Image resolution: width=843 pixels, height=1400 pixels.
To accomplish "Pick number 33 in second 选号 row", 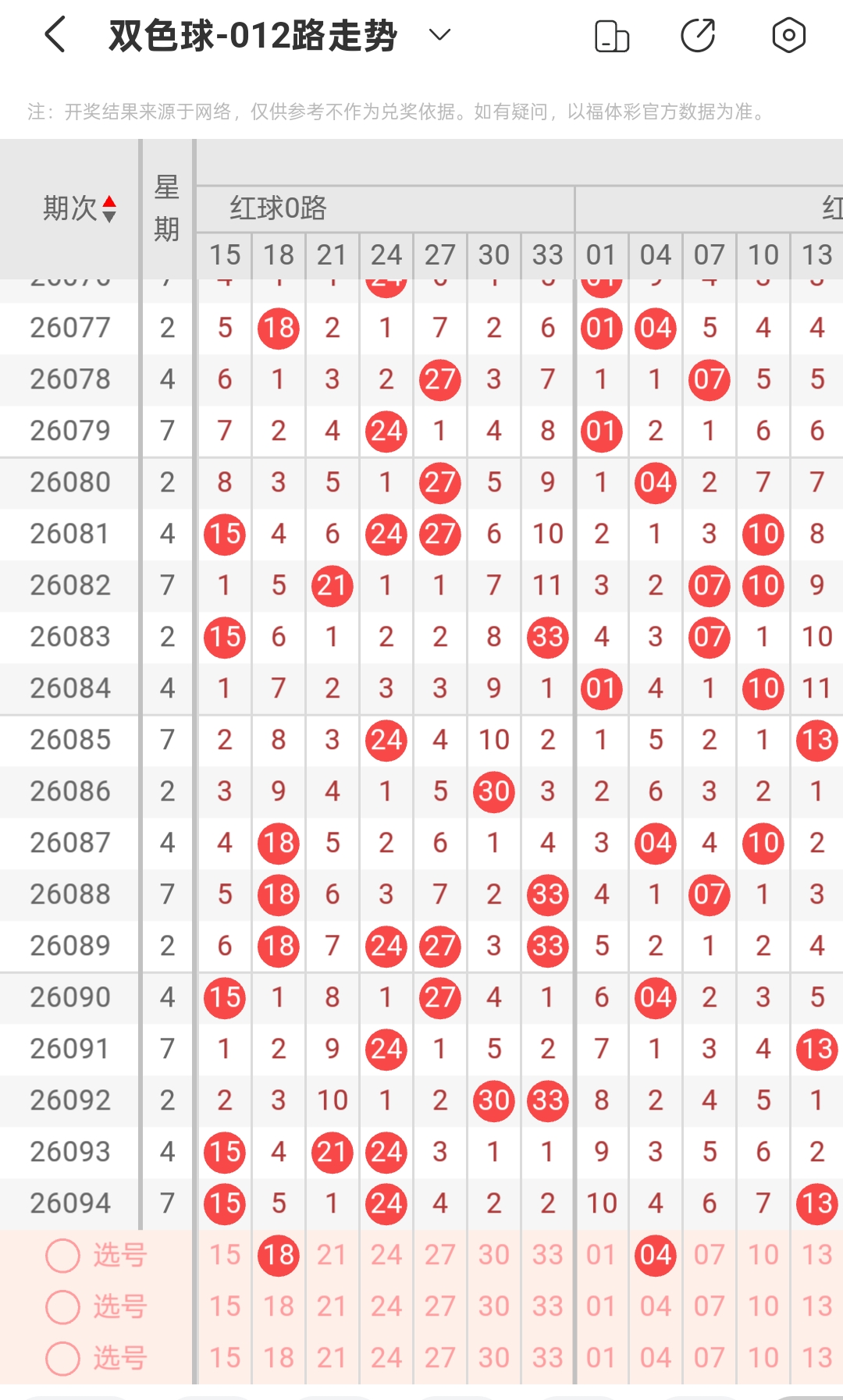I will click(x=548, y=1306).
